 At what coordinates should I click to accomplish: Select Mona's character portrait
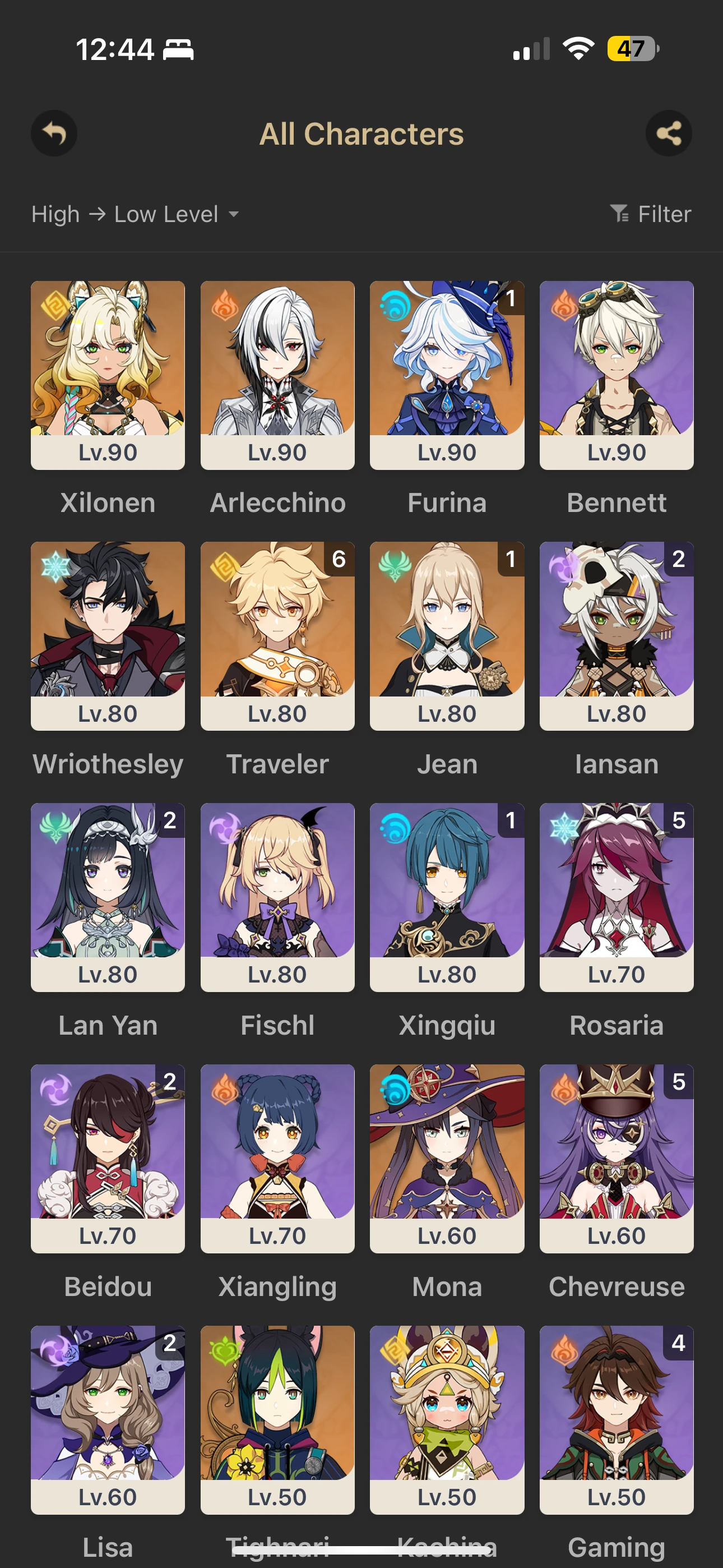pyautogui.click(x=446, y=1156)
